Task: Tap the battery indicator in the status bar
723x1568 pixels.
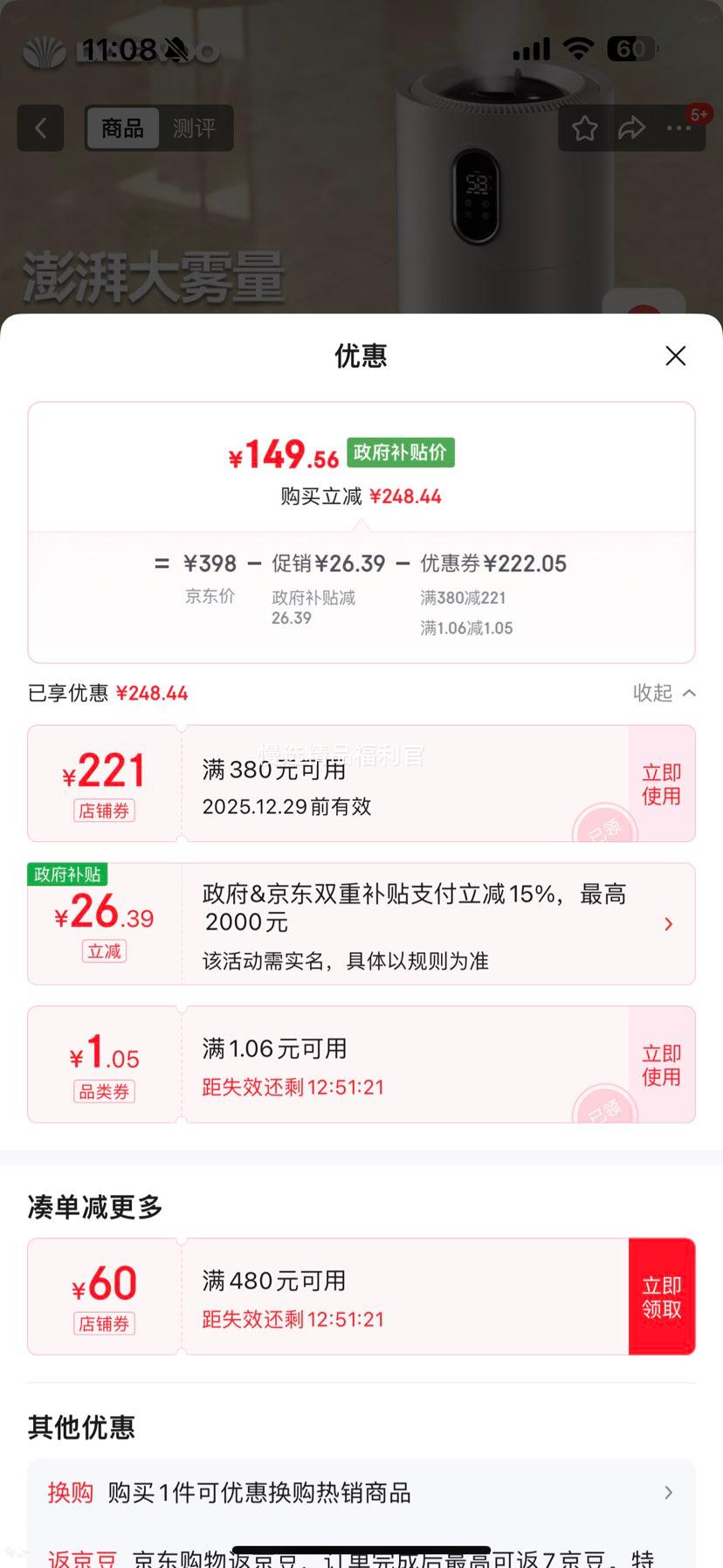Action: [x=631, y=48]
